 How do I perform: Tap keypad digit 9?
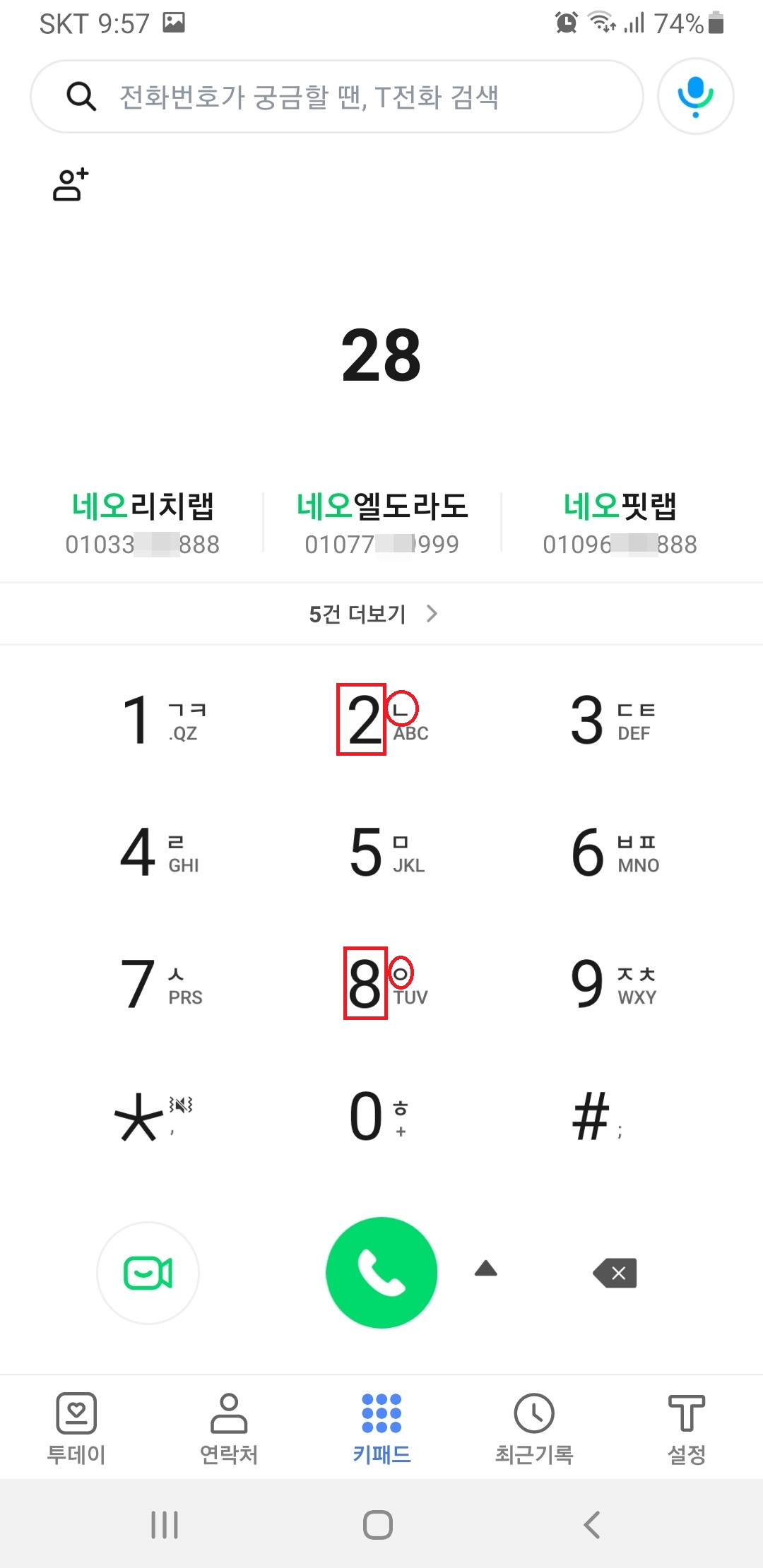coord(612,983)
